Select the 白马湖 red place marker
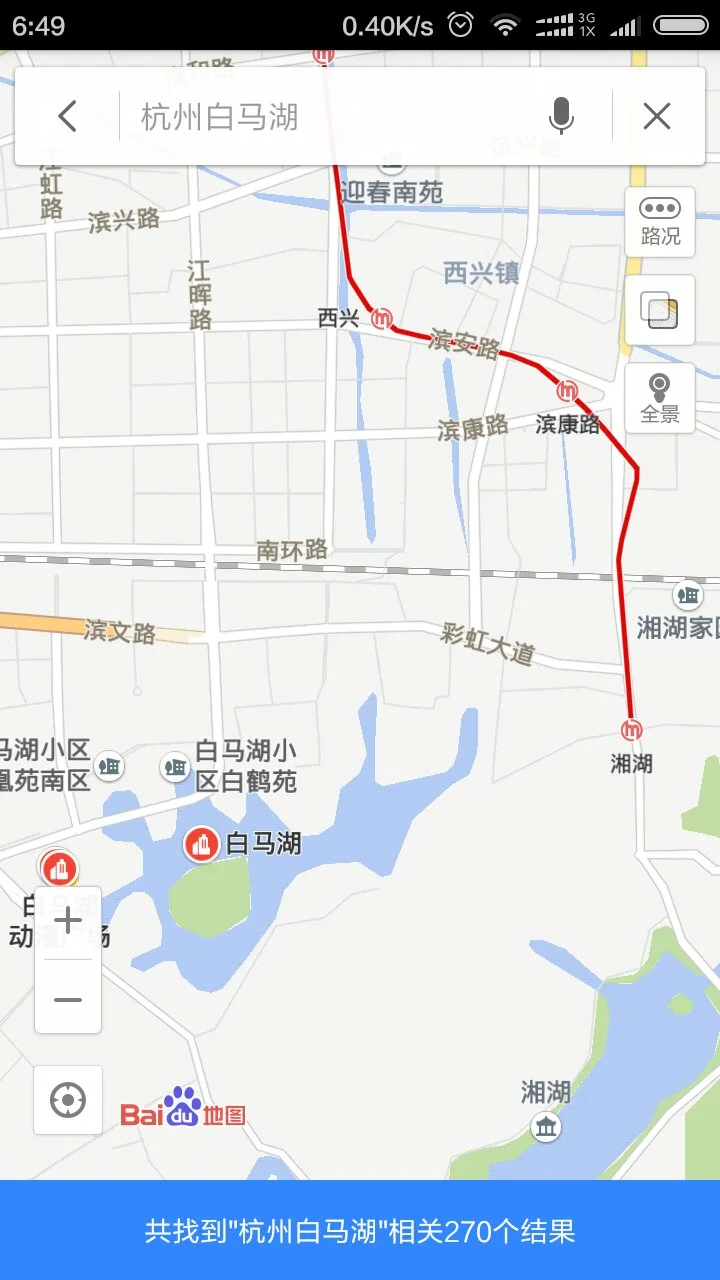 203,843
